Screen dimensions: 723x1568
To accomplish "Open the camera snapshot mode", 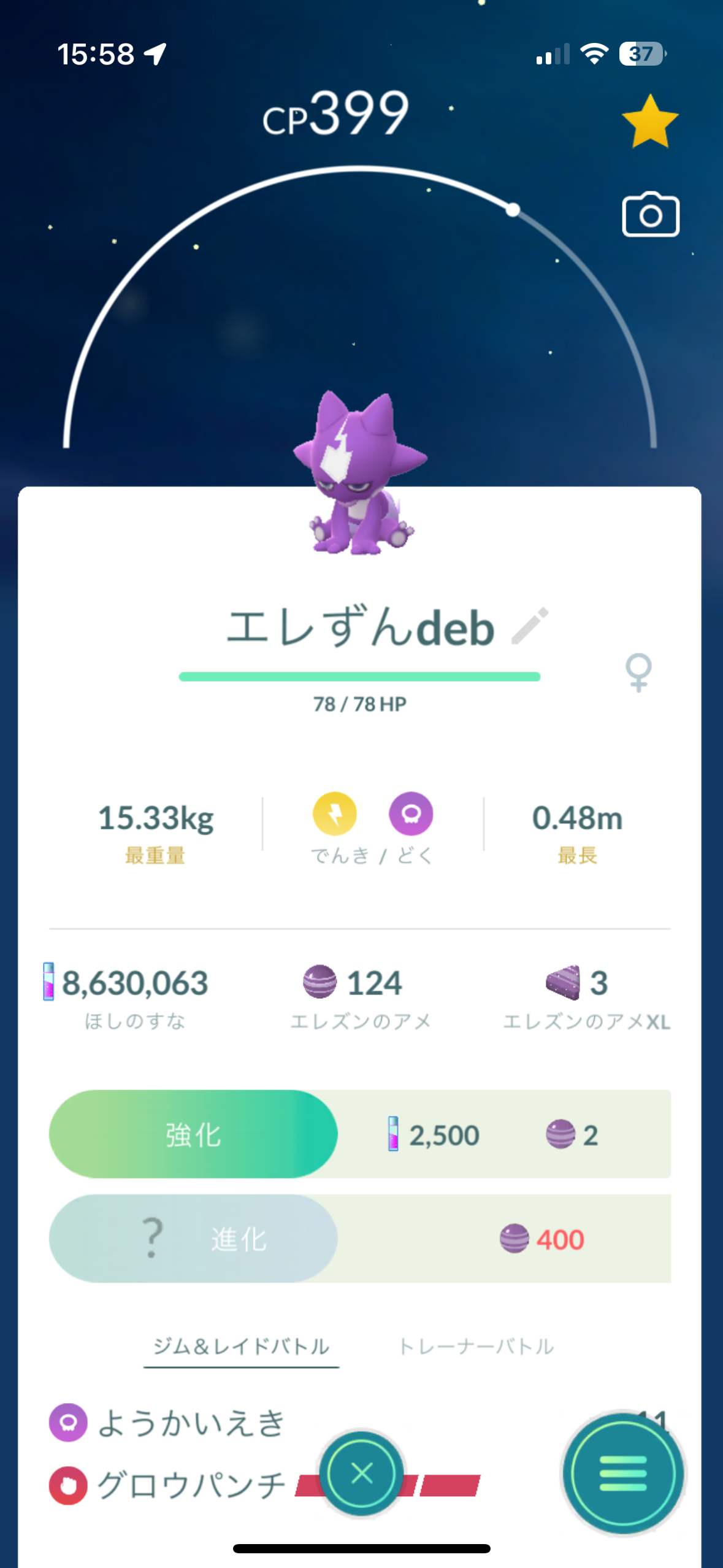I will [651, 214].
